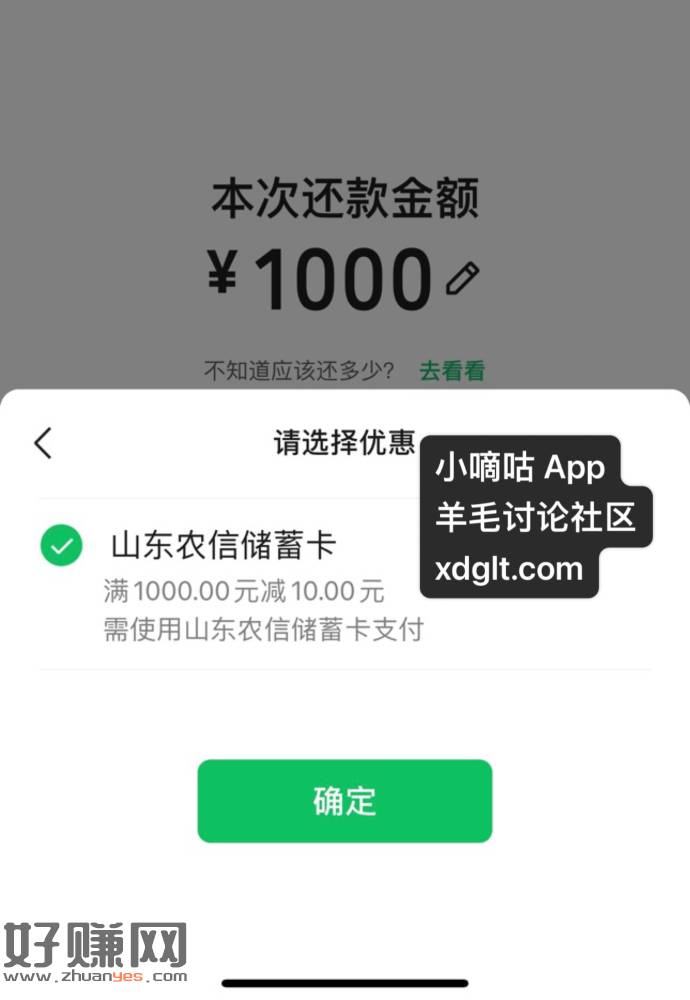
Task: Go back from the 请选择优惠 sheet
Action: (42, 443)
